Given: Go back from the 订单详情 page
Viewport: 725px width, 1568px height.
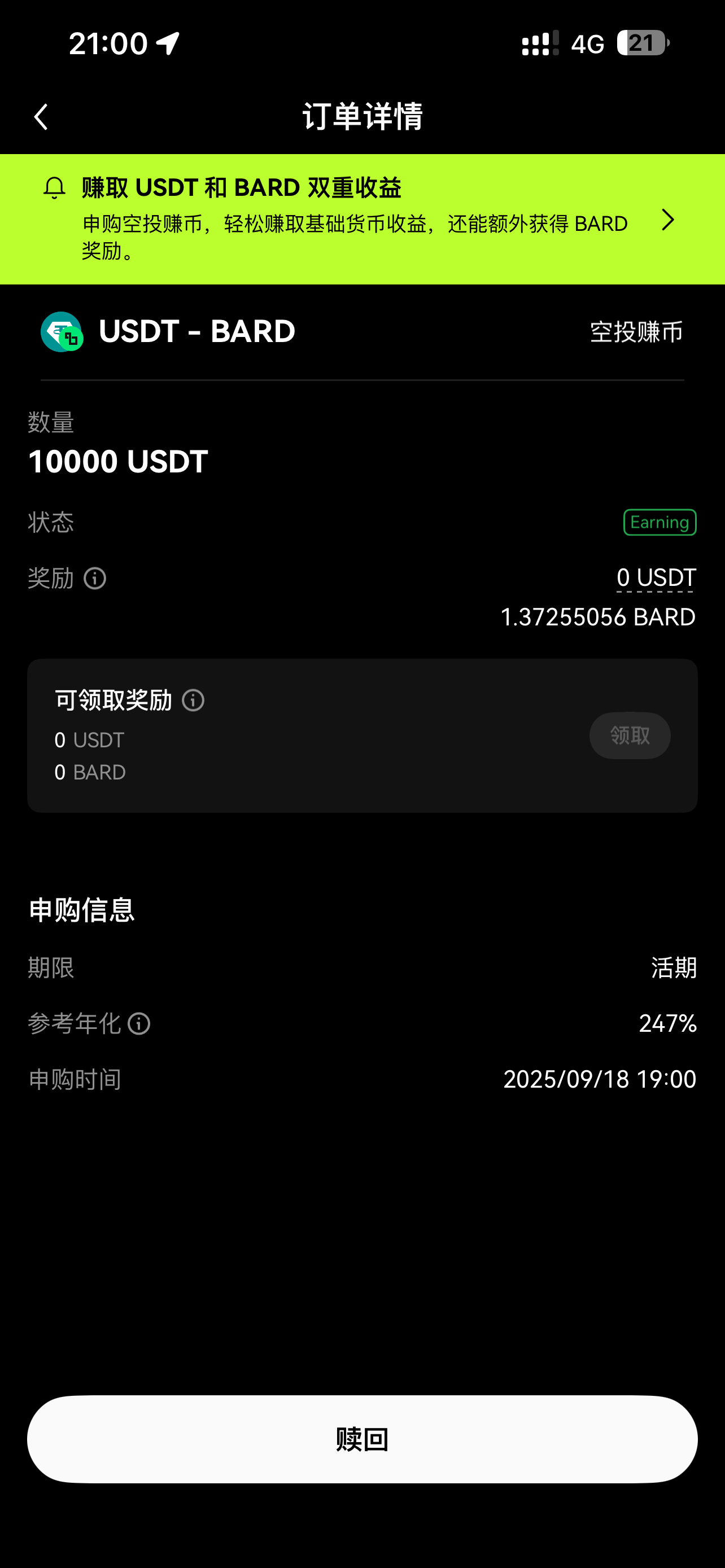Looking at the screenshot, I should 41,116.
